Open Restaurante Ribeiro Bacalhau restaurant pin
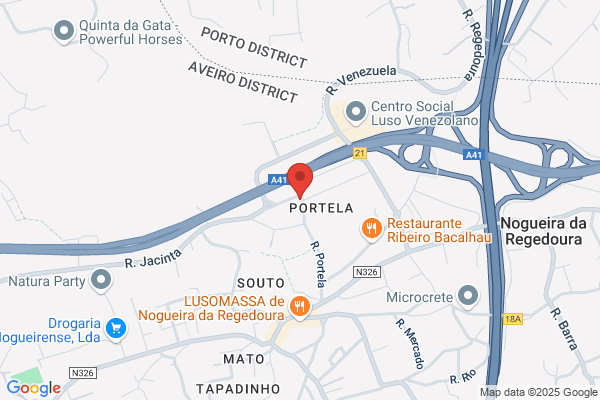This screenshot has width=600, height=400. [371, 229]
